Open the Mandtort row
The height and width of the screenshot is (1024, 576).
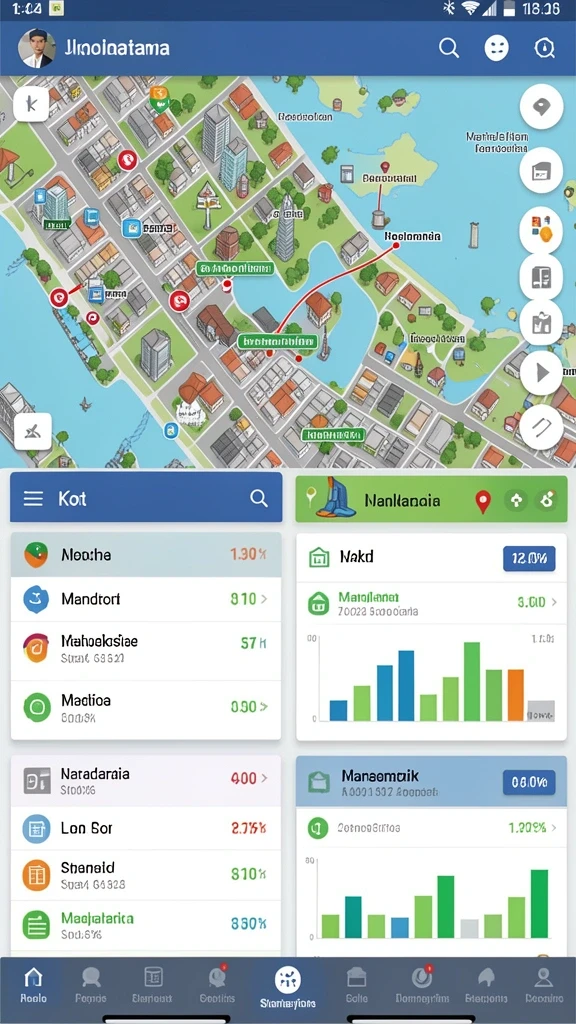click(x=146, y=599)
